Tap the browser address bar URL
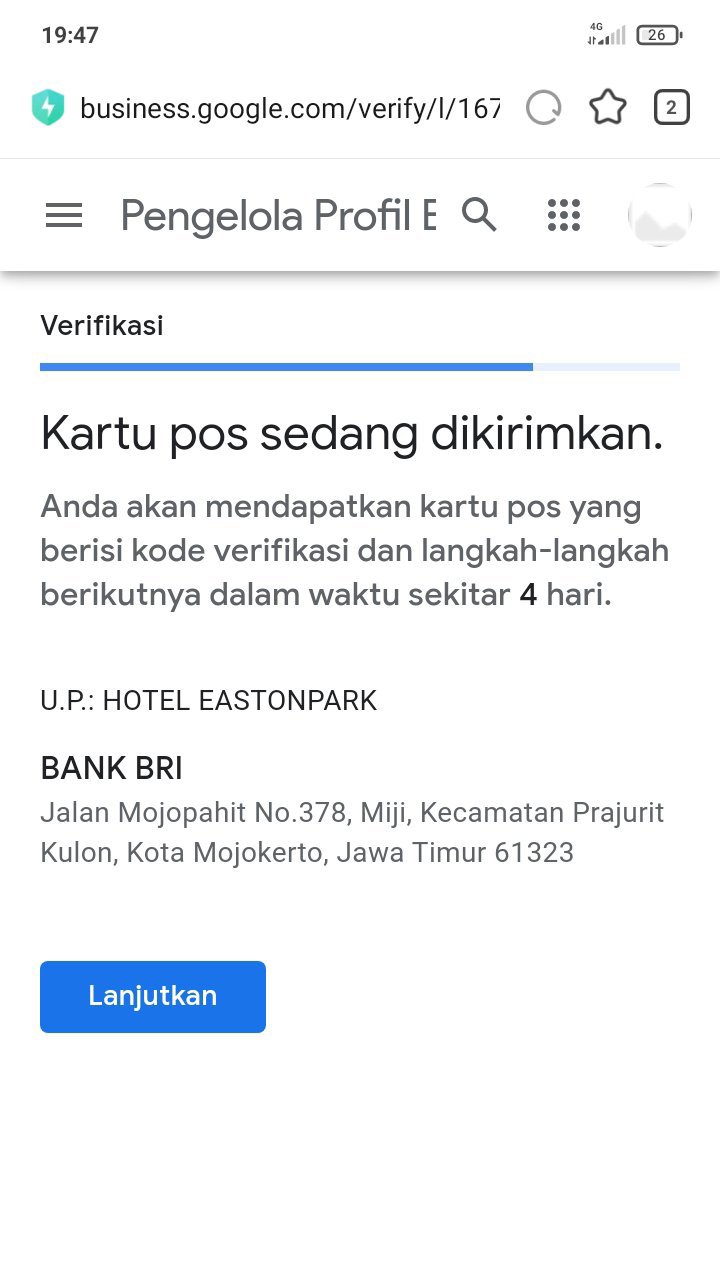The width and height of the screenshot is (720, 1280). click(x=290, y=108)
